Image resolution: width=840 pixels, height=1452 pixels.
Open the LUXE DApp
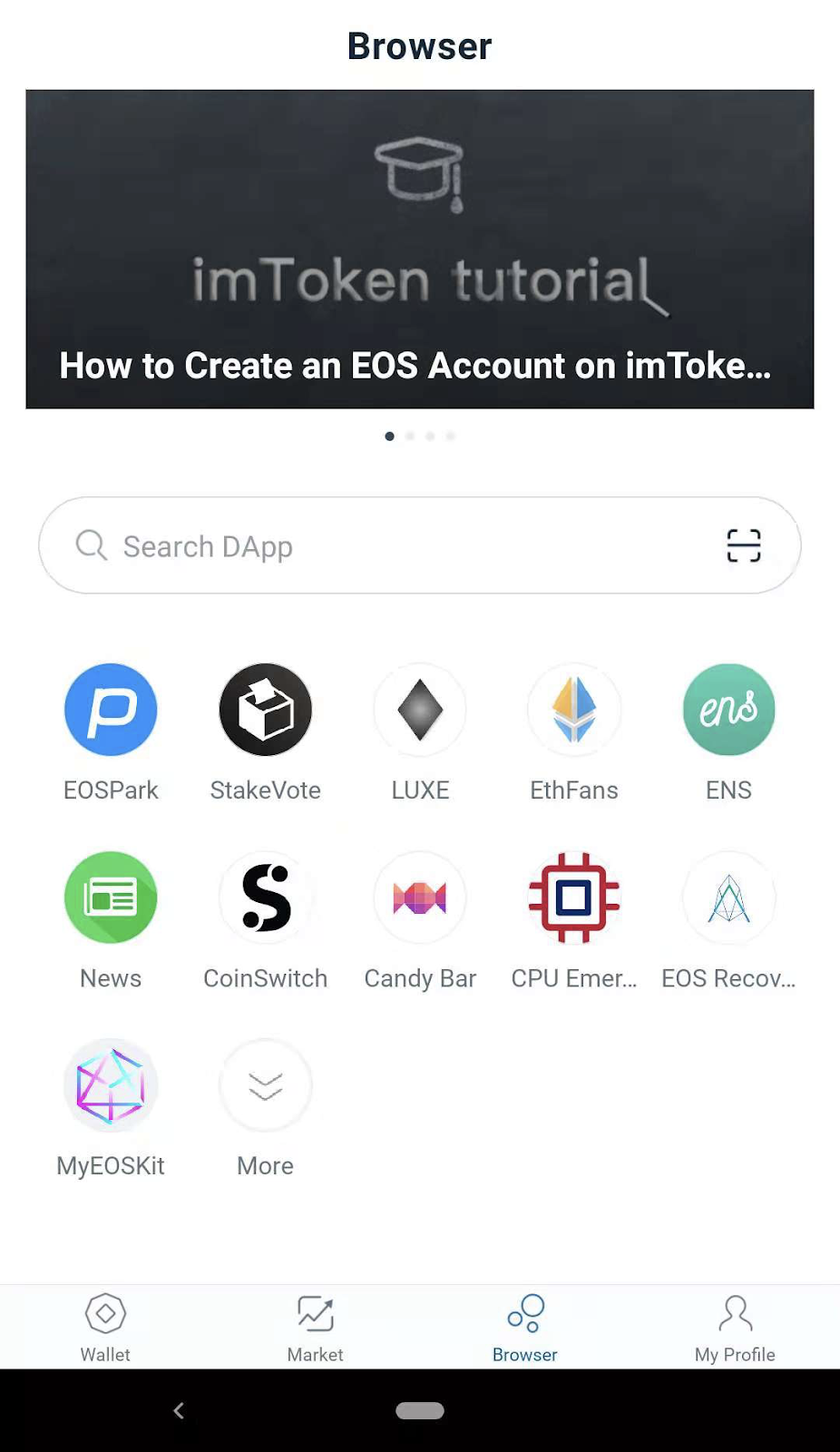click(420, 710)
